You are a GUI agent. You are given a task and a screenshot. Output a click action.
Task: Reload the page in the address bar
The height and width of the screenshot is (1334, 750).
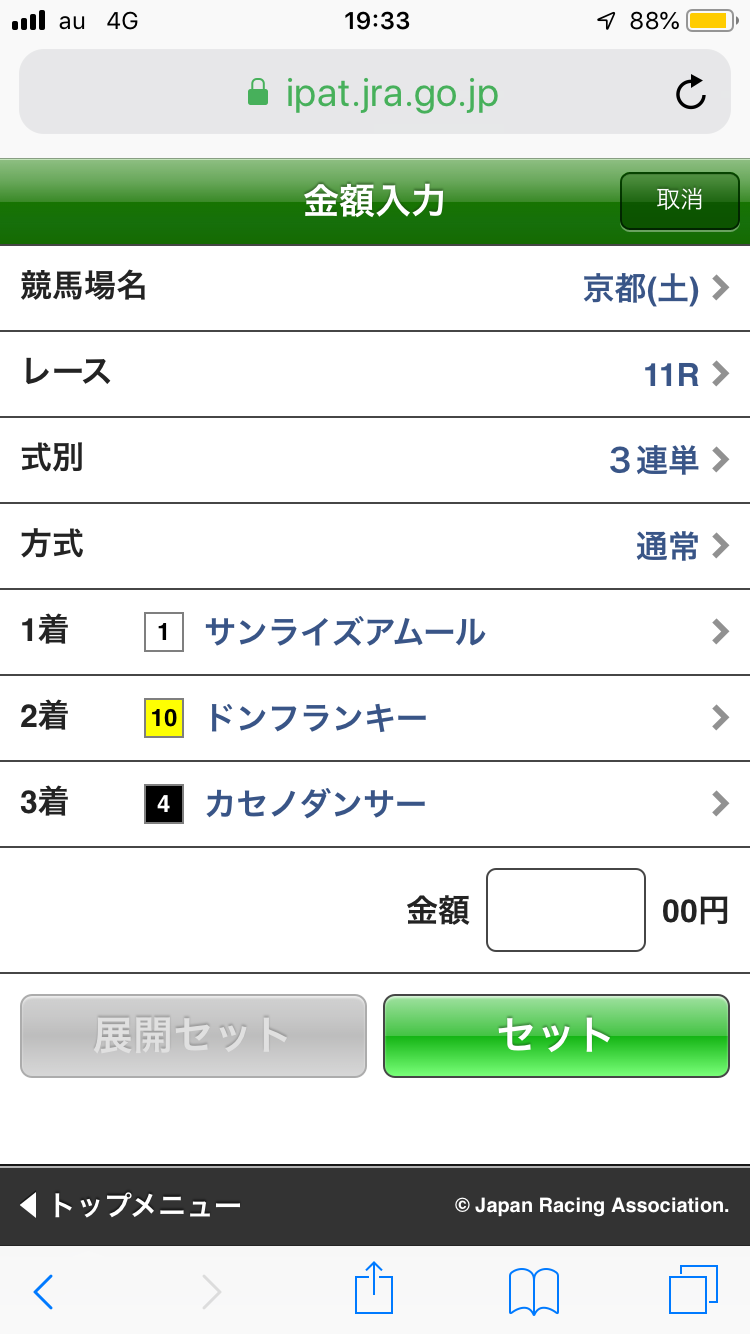click(690, 94)
